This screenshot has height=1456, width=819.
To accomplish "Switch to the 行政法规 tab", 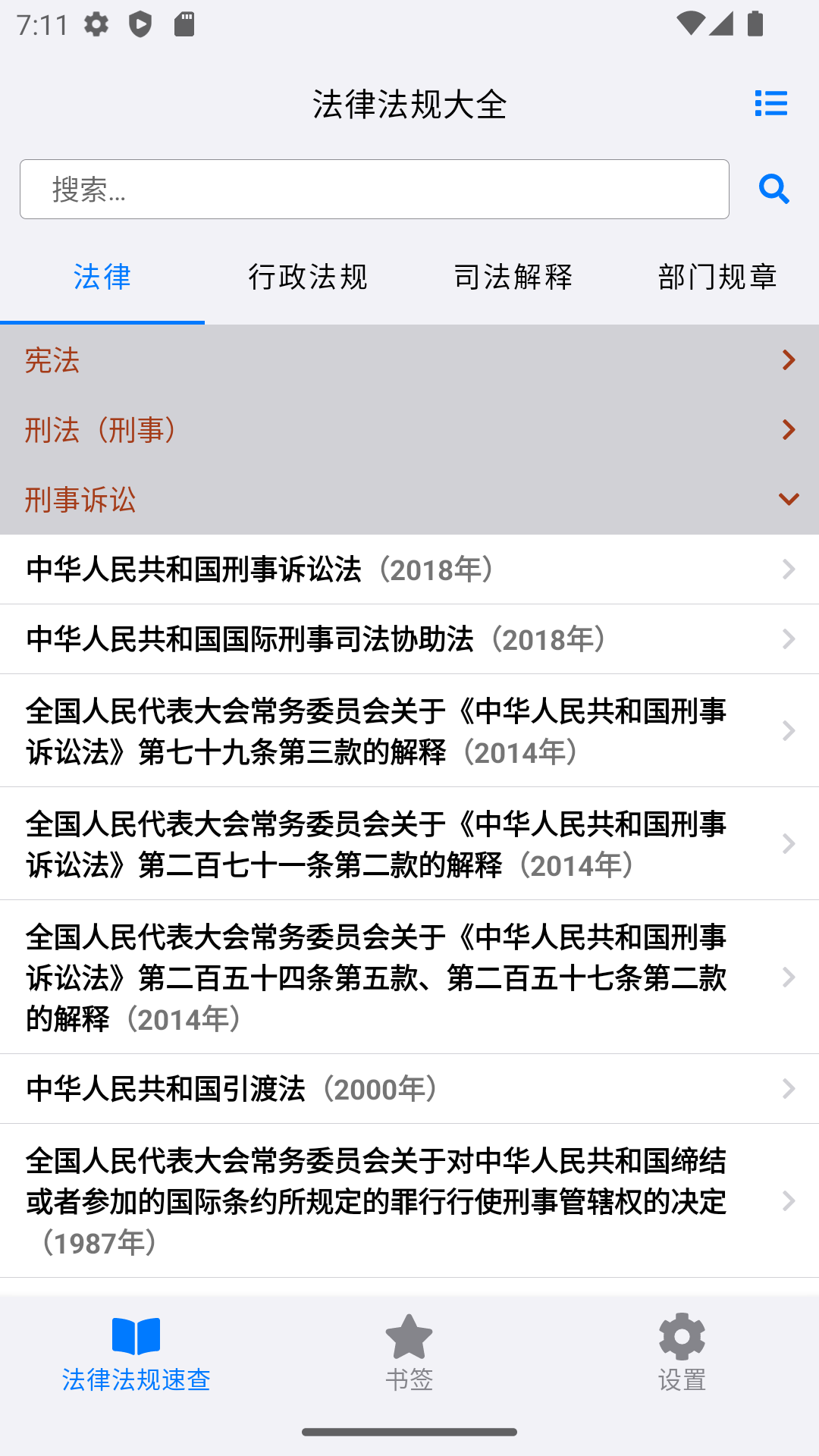I will point(308,278).
